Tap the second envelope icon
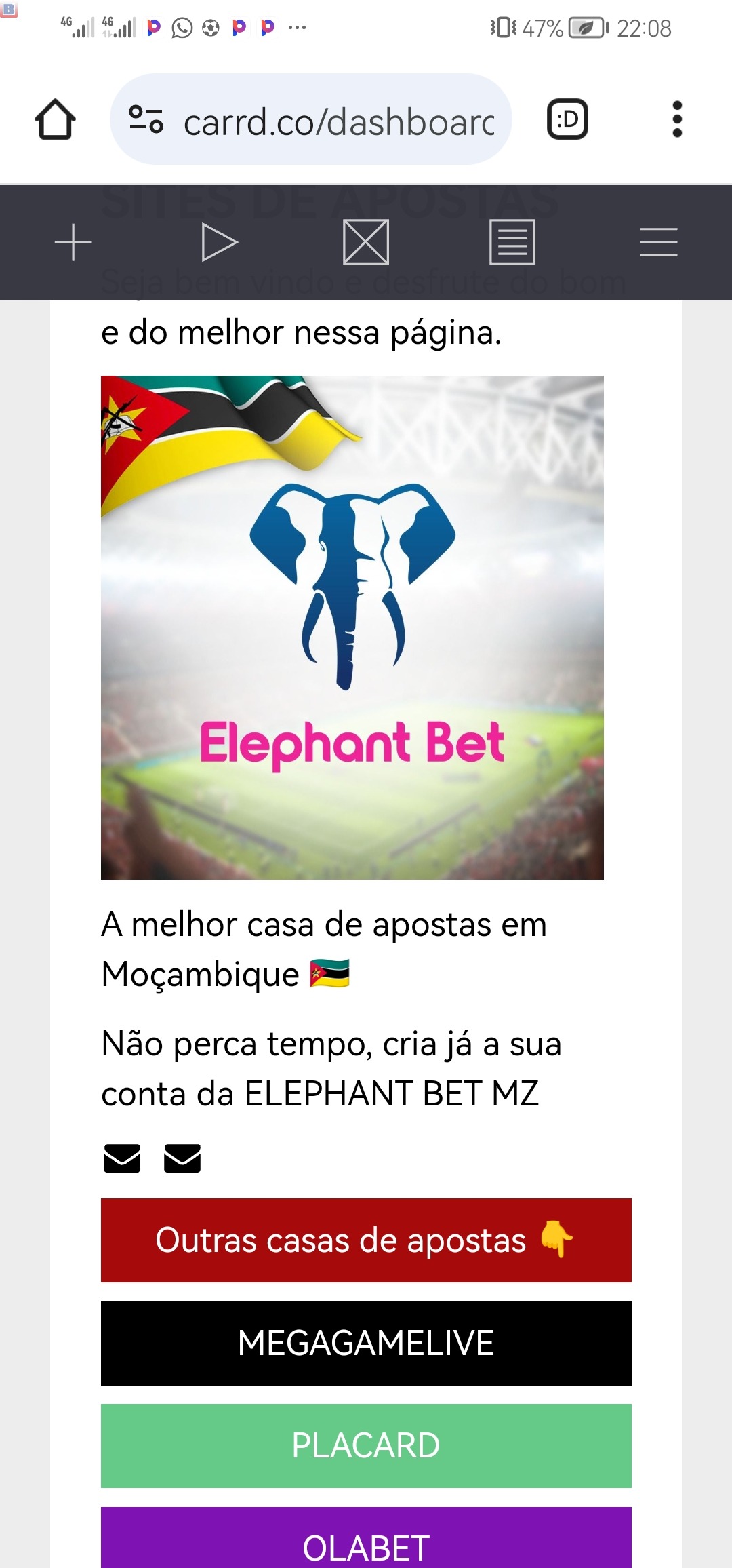732x1568 pixels. (182, 1158)
